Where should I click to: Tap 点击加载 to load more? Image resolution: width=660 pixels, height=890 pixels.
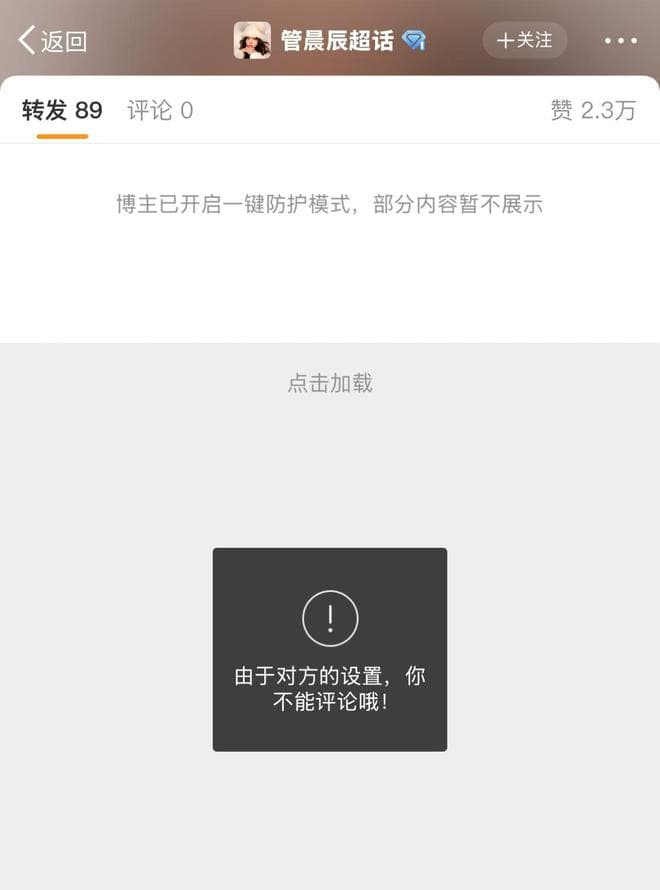pos(330,383)
